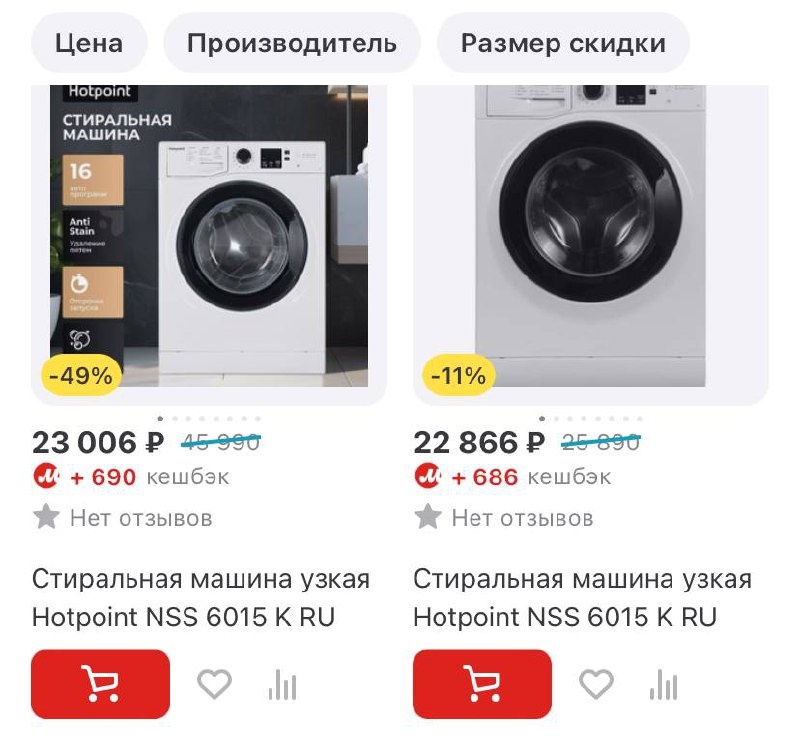
Task: Open the Производитель filter chip
Action: point(291,43)
